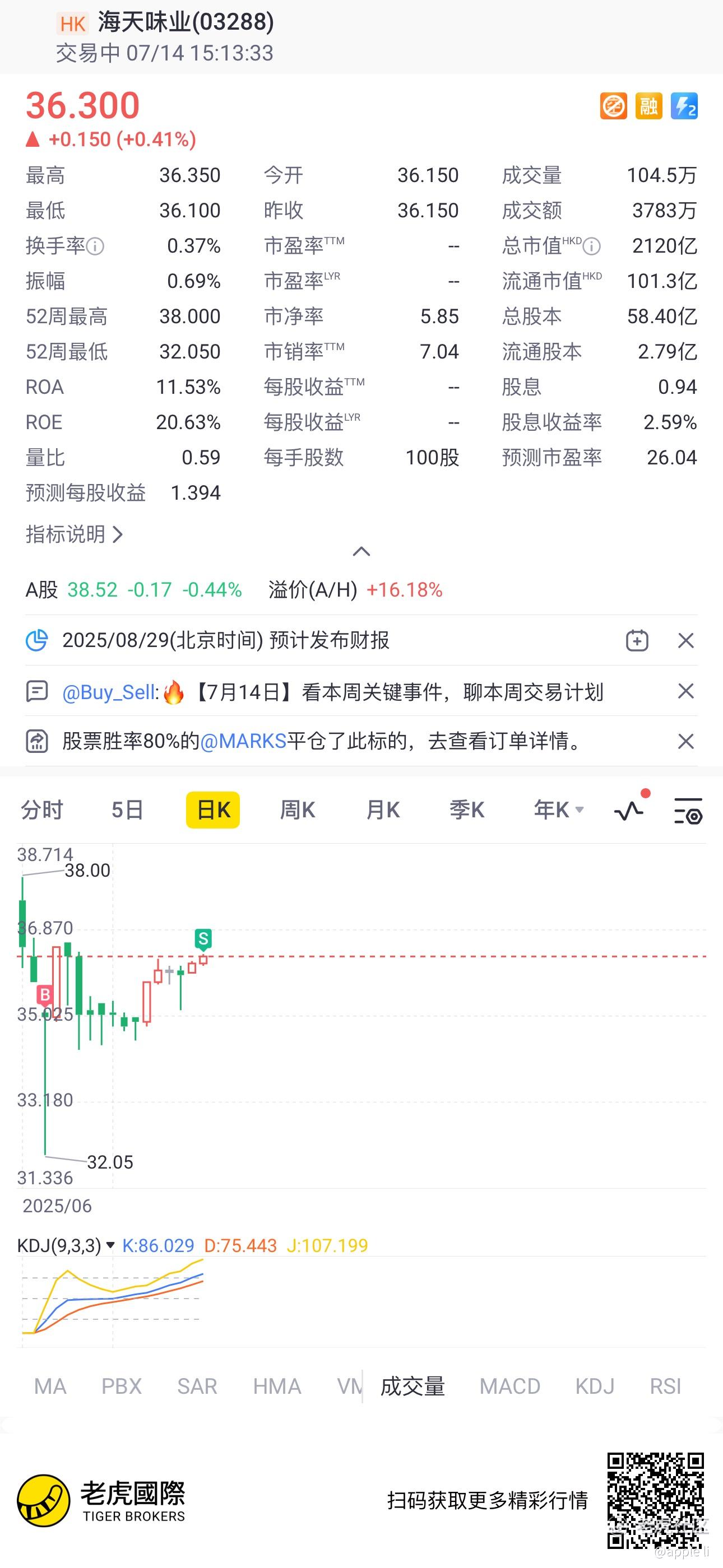Choose the MACD indicator
This screenshot has height=1568, width=723.
tap(510, 1386)
